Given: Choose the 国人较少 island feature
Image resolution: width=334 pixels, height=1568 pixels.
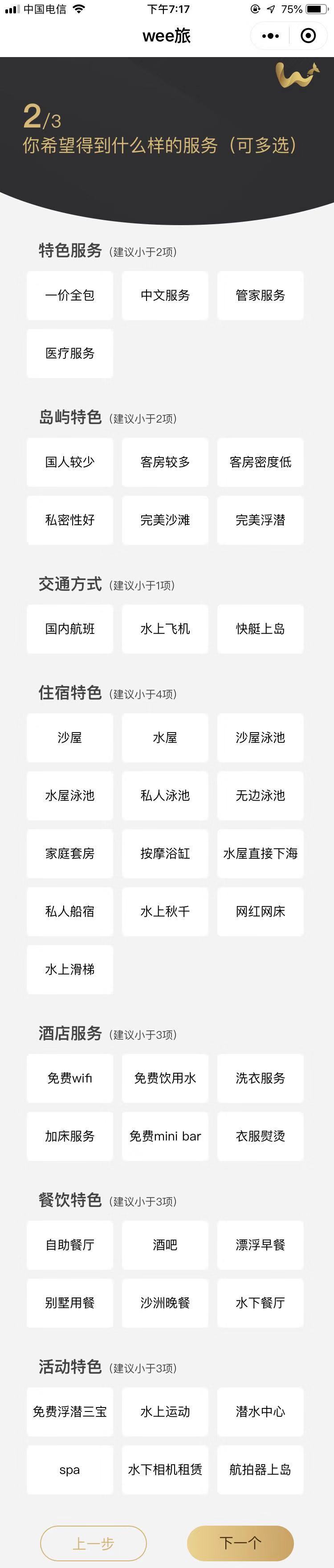Looking at the screenshot, I should click(x=70, y=462).
